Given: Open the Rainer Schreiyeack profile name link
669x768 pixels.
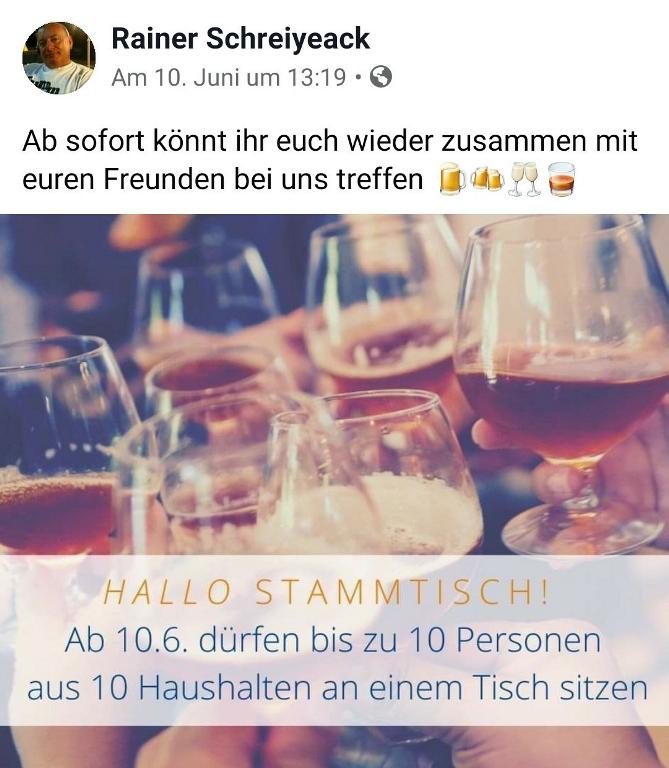Looking at the screenshot, I should click(240, 39).
